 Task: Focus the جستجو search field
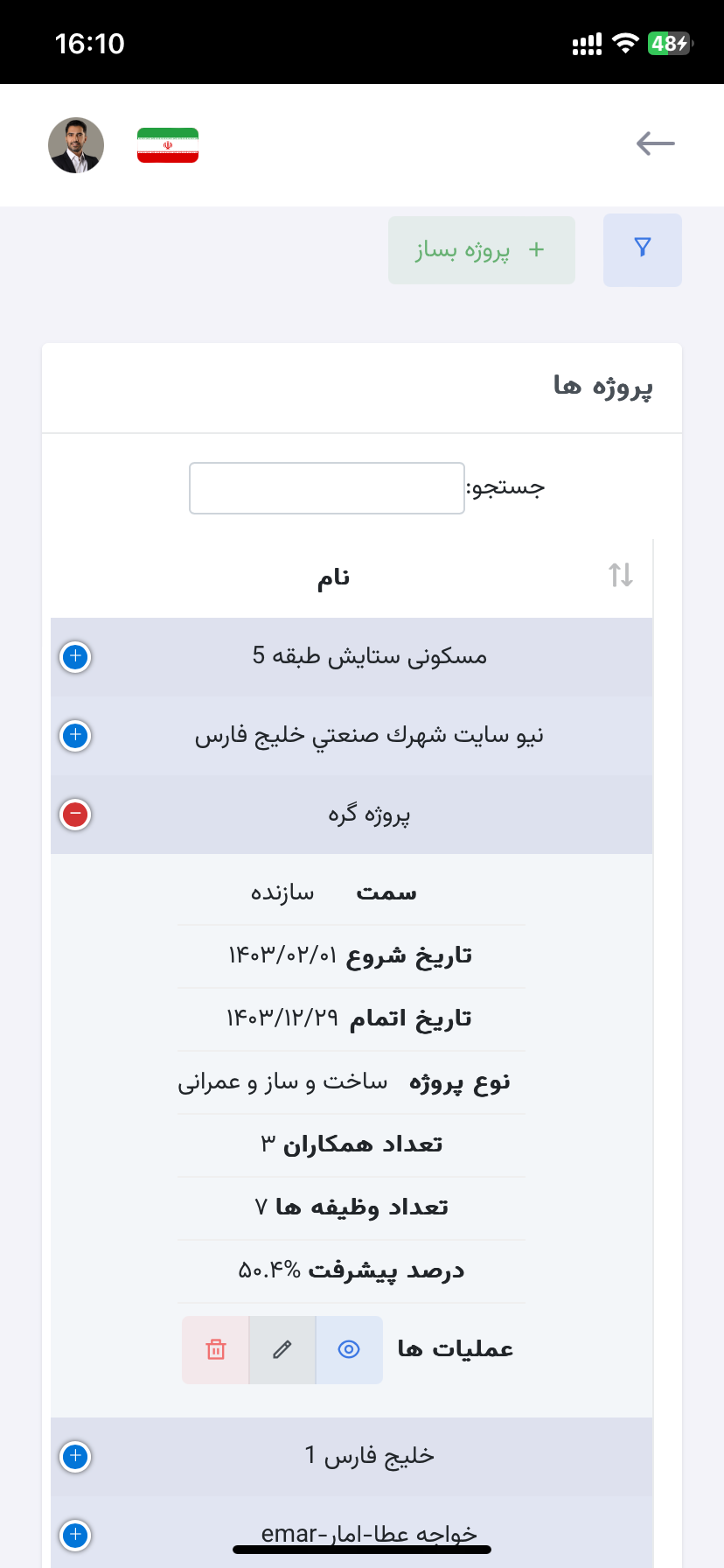[327, 488]
